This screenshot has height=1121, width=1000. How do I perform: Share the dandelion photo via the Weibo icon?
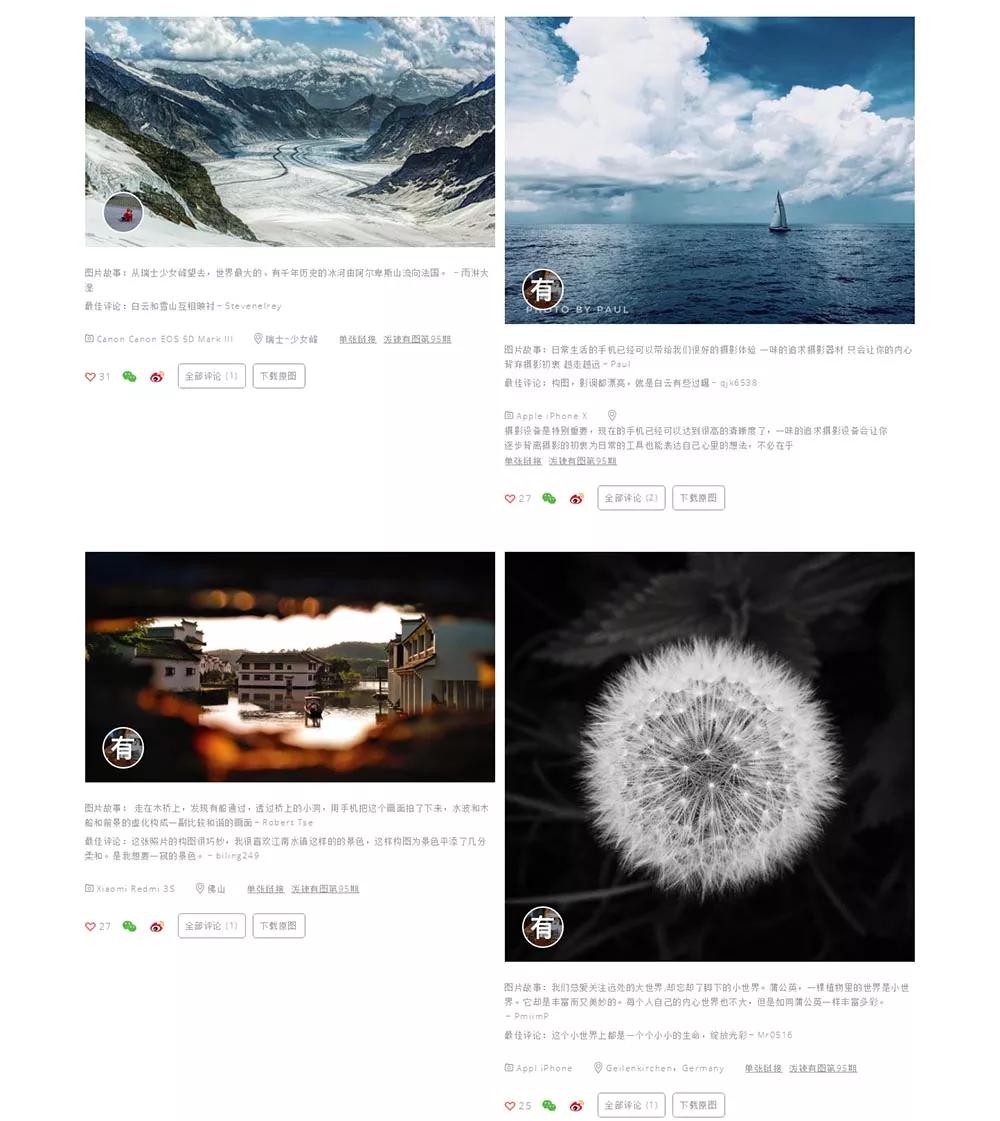(576, 1105)
